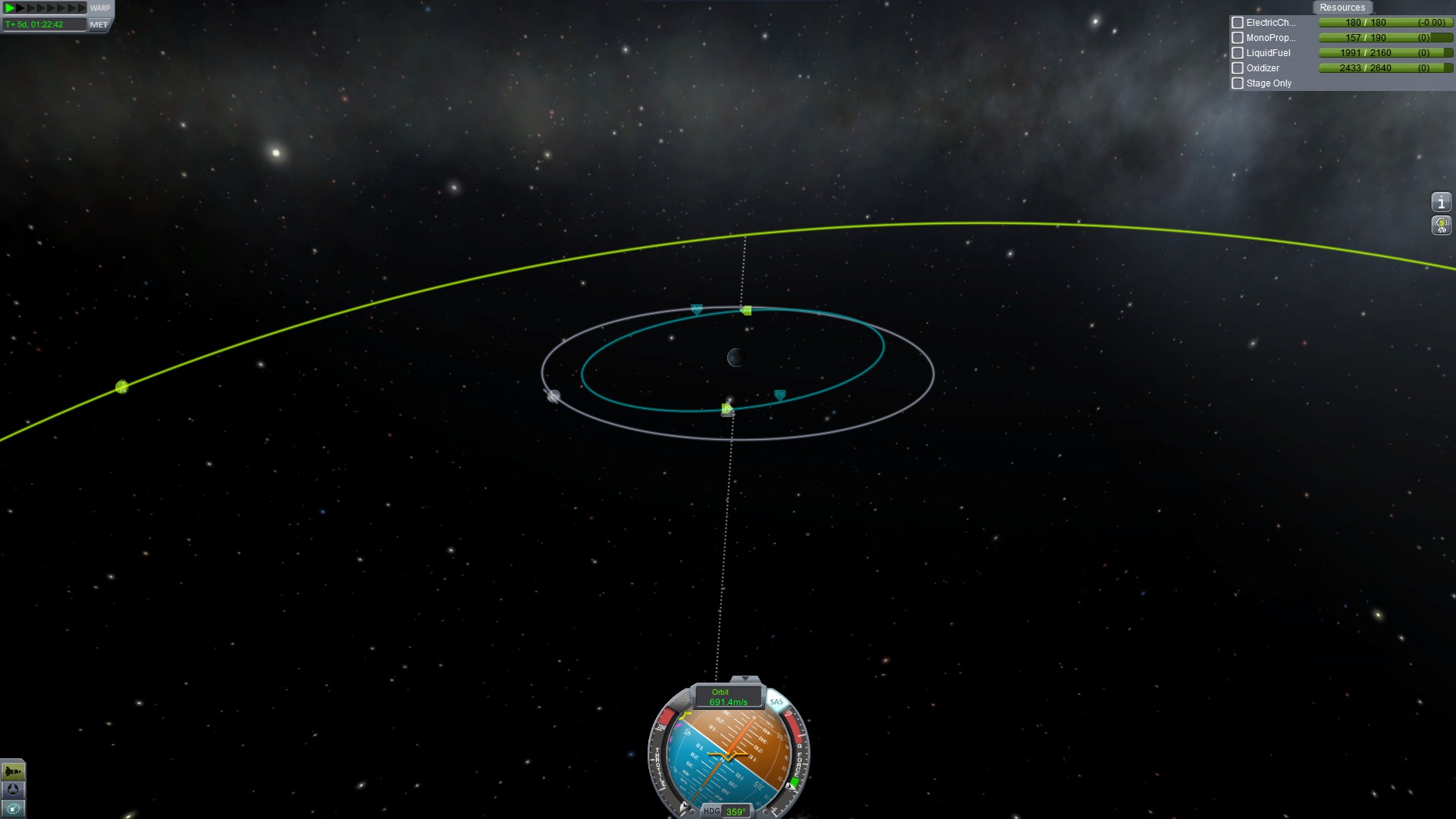Select the Mun on gray orbit
The width and height of the screenshot is (1456, 819).
tap(554, 396)
